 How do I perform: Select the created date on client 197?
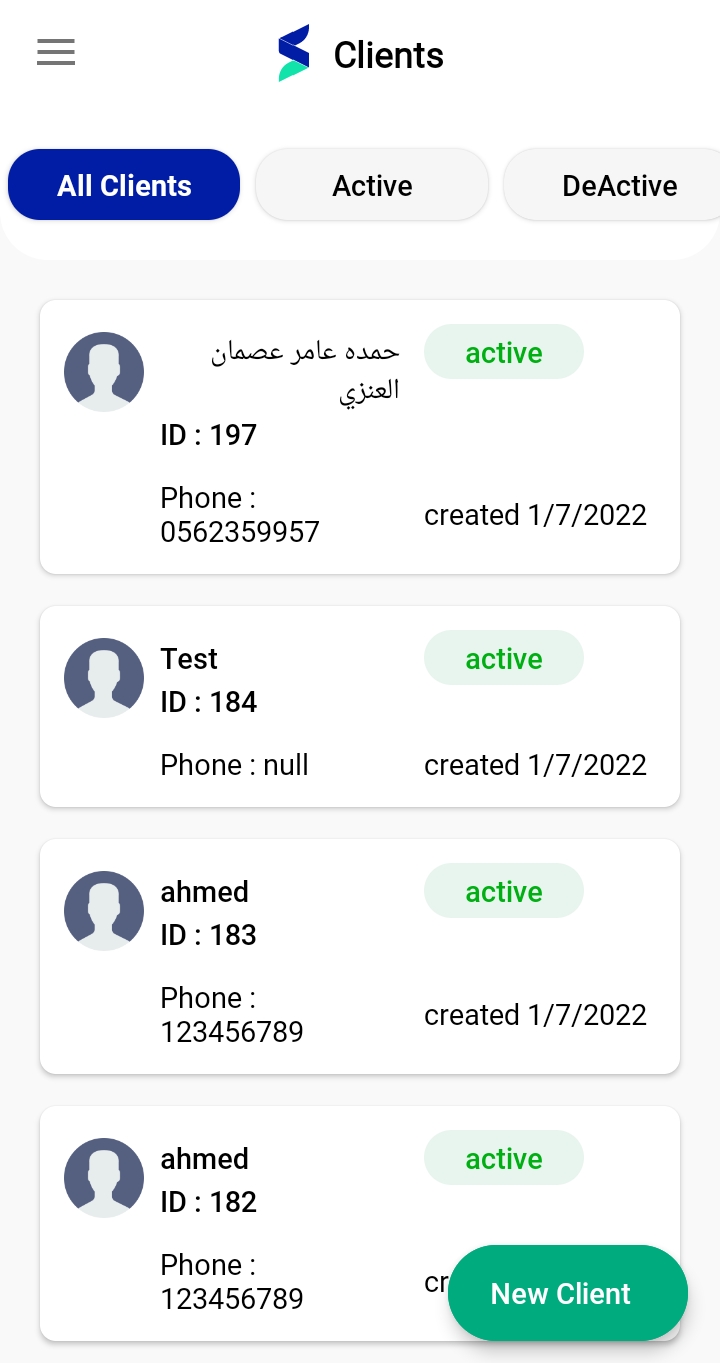(536, 515)
